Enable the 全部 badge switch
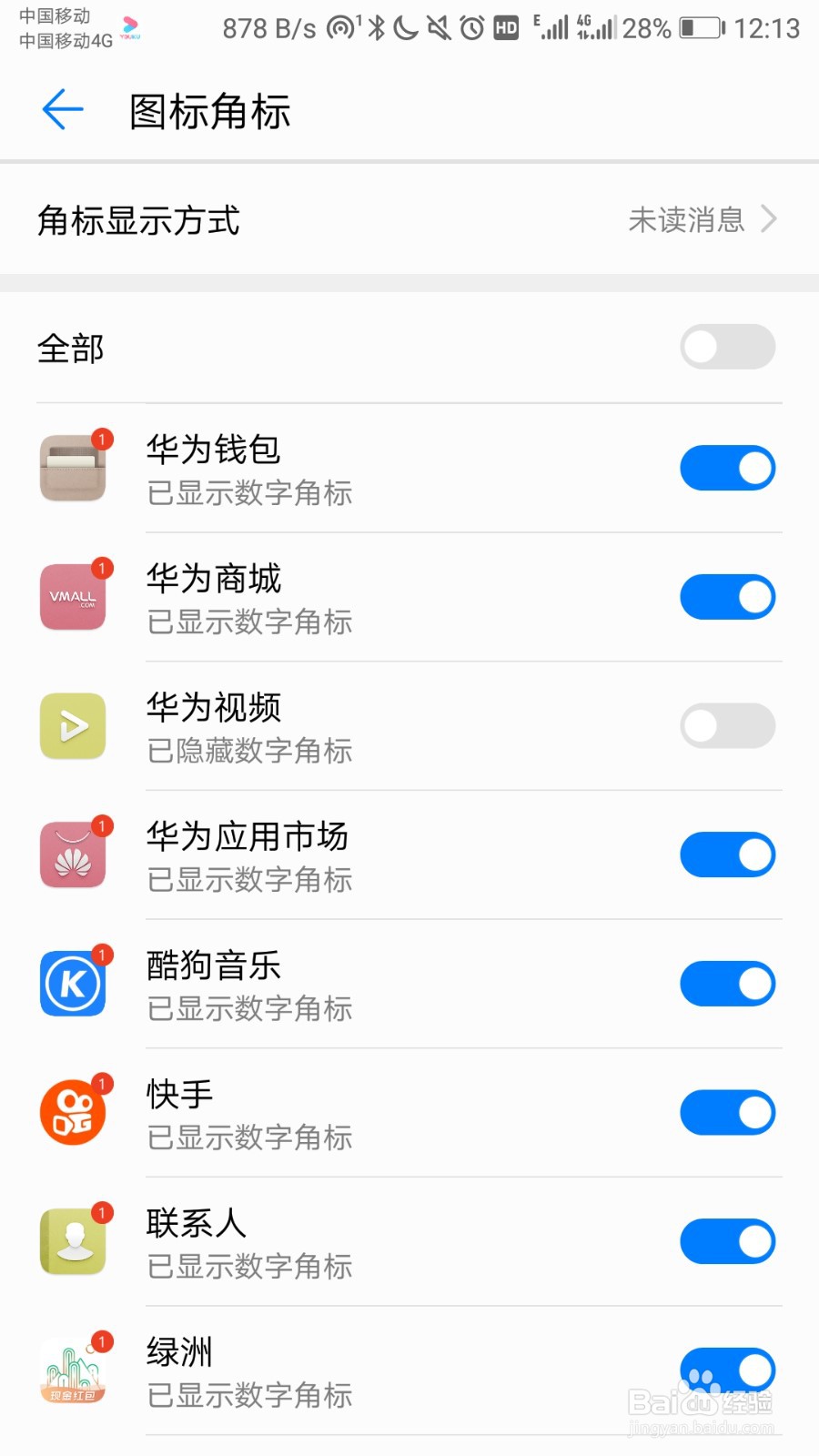Screen dimensions: 819x1456 727,347
